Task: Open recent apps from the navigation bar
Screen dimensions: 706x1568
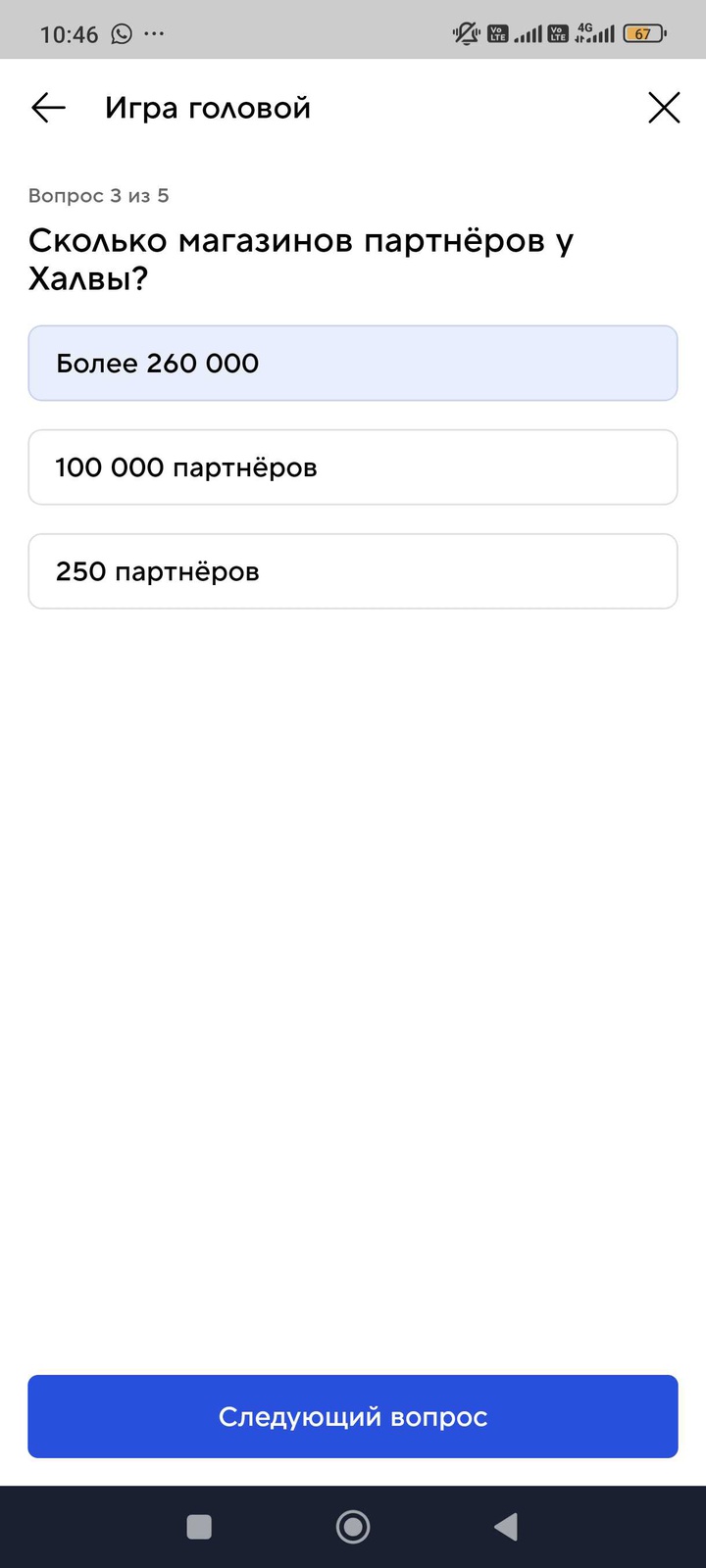Action: tap(199, 1526)
